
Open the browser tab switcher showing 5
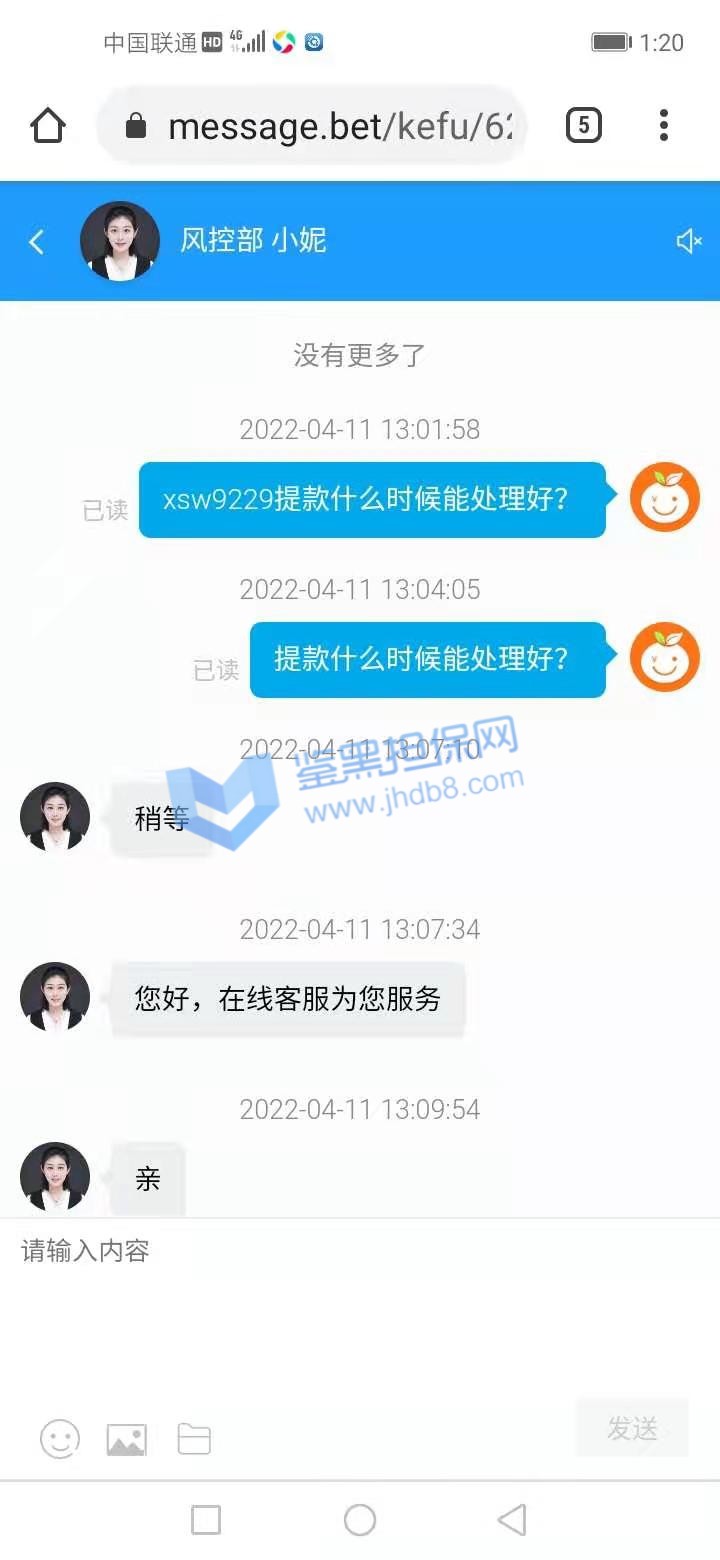pos(584,126)
